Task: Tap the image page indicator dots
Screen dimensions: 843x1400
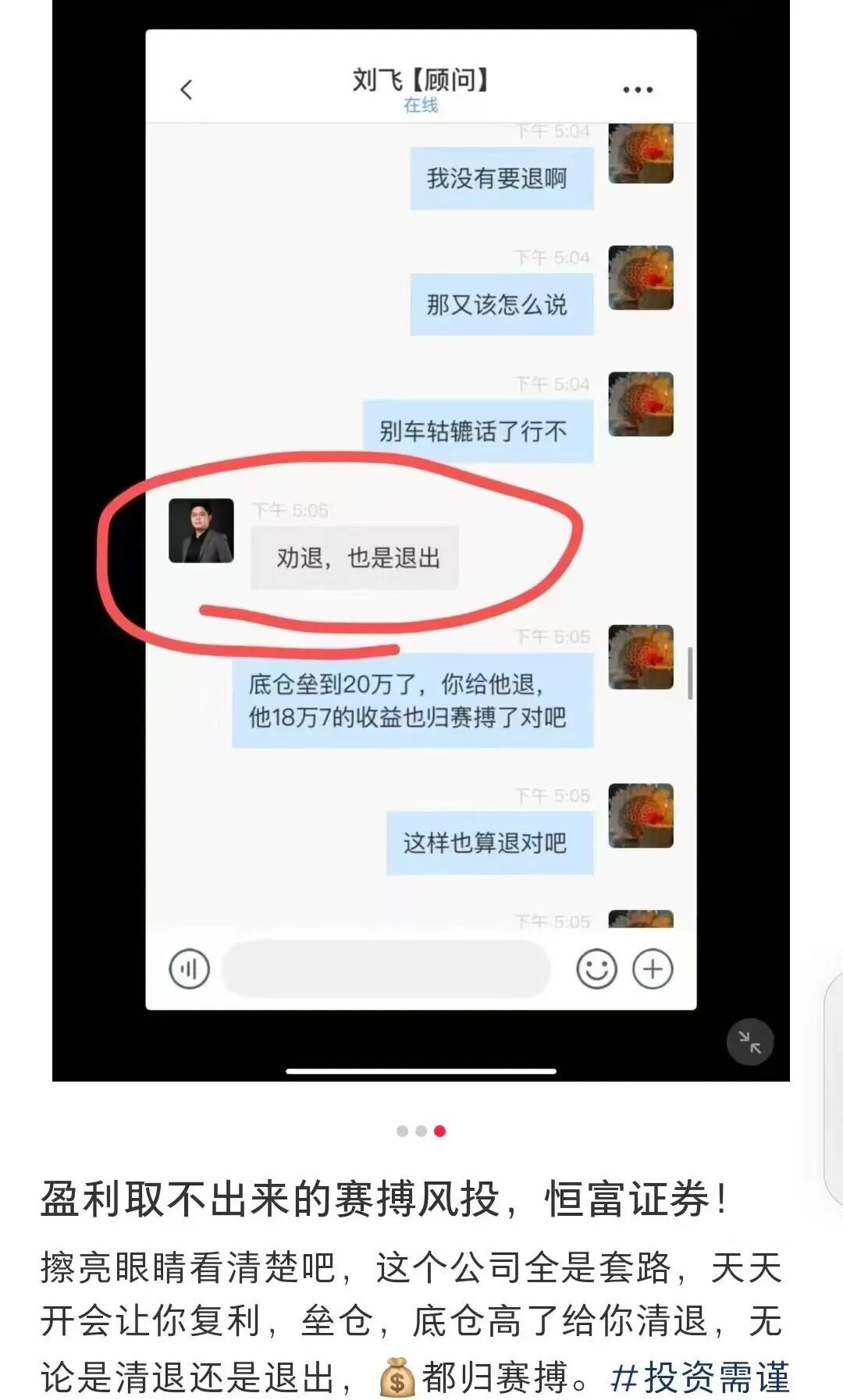Action: (421, 1131)
